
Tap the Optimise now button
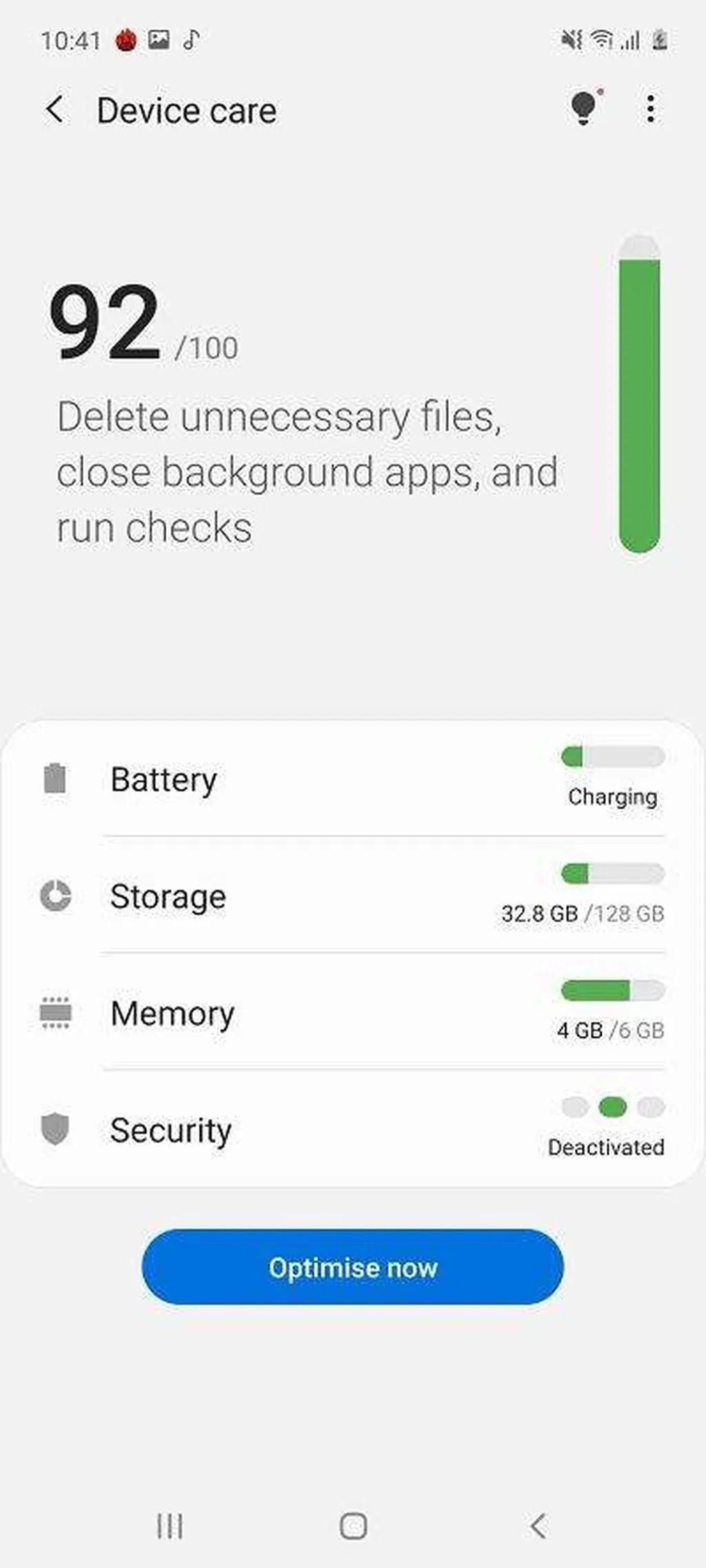point(352,1267)
